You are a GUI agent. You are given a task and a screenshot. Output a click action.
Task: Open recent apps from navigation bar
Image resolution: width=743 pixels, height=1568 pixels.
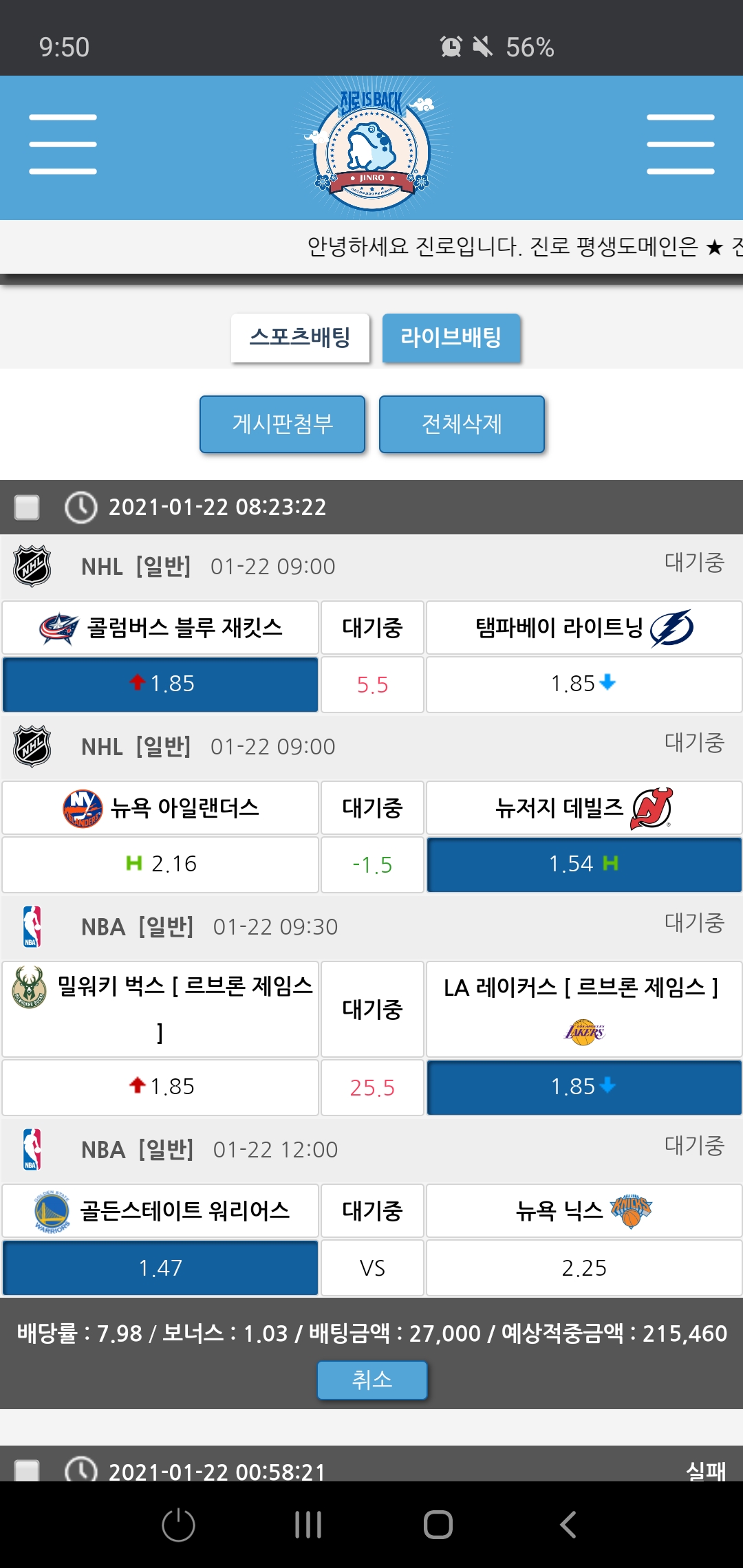pyautogui.click(x=308, y=1524)
